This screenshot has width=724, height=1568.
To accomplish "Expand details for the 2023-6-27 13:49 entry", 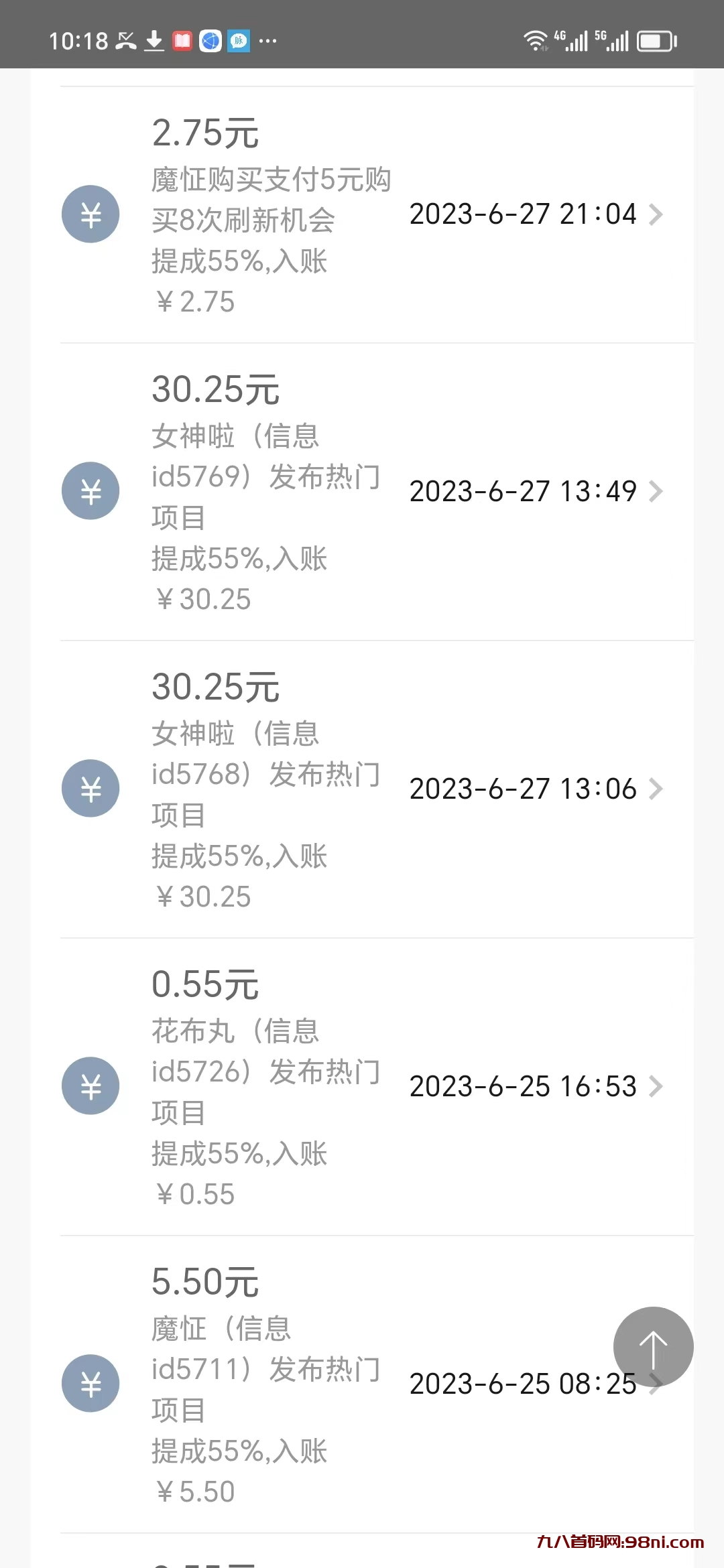I will 657,491.
